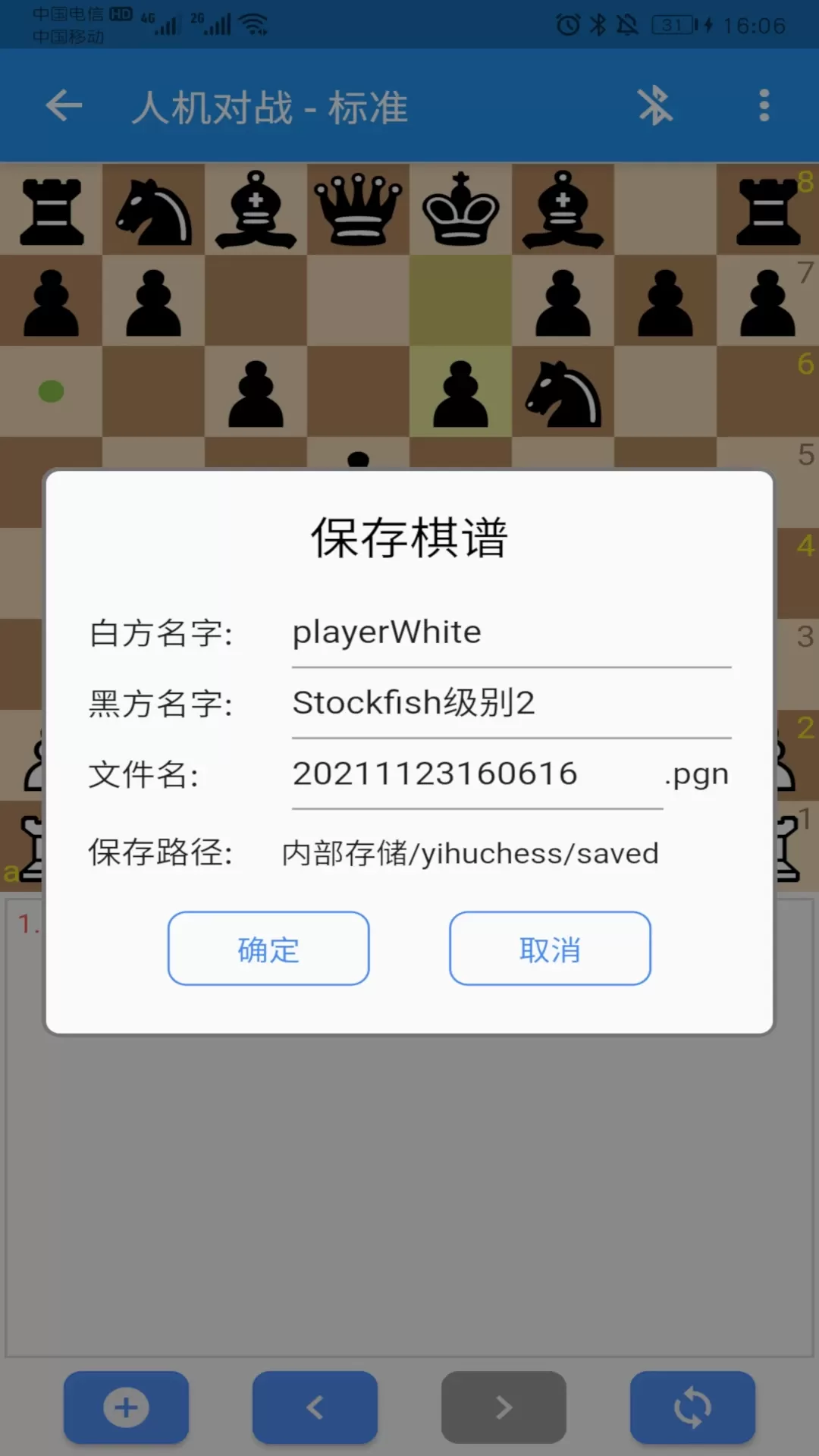Step back one move with the left arrow

(315, 1407)
